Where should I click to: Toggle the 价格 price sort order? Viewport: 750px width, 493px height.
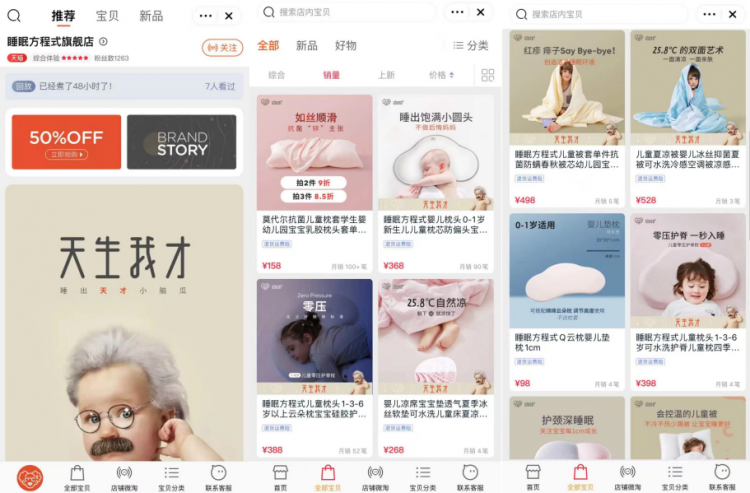(441, 75)
